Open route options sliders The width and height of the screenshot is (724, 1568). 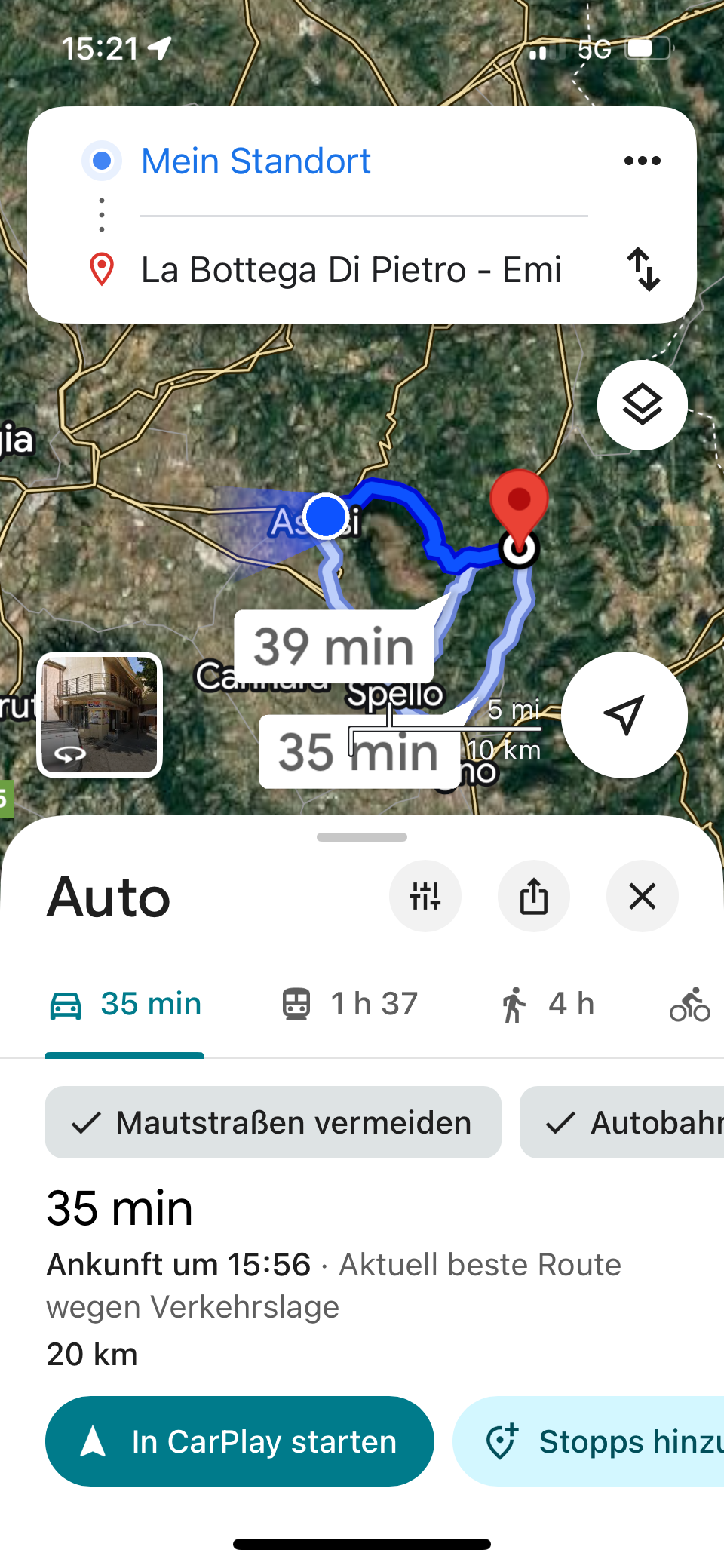pyautogui.click(x=425, y=896)
